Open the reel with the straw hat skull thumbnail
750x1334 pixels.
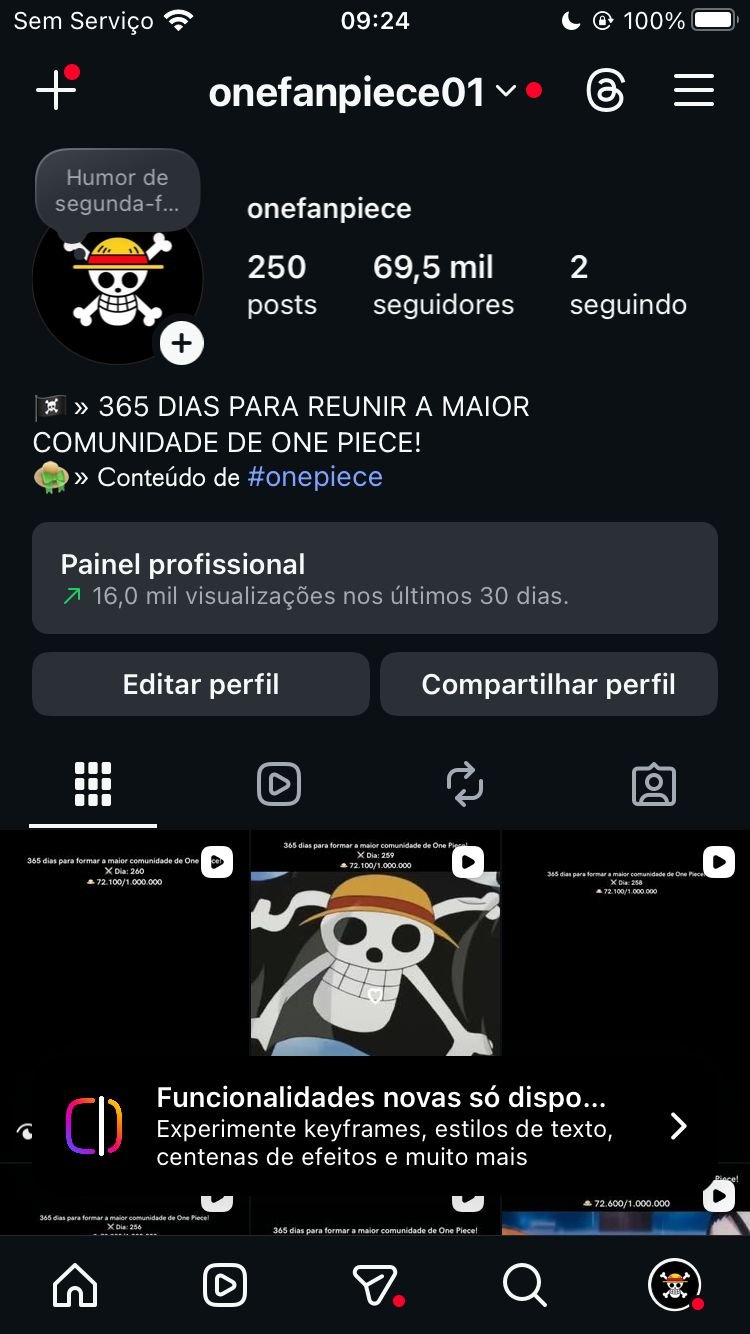click(x=375, y=940)
